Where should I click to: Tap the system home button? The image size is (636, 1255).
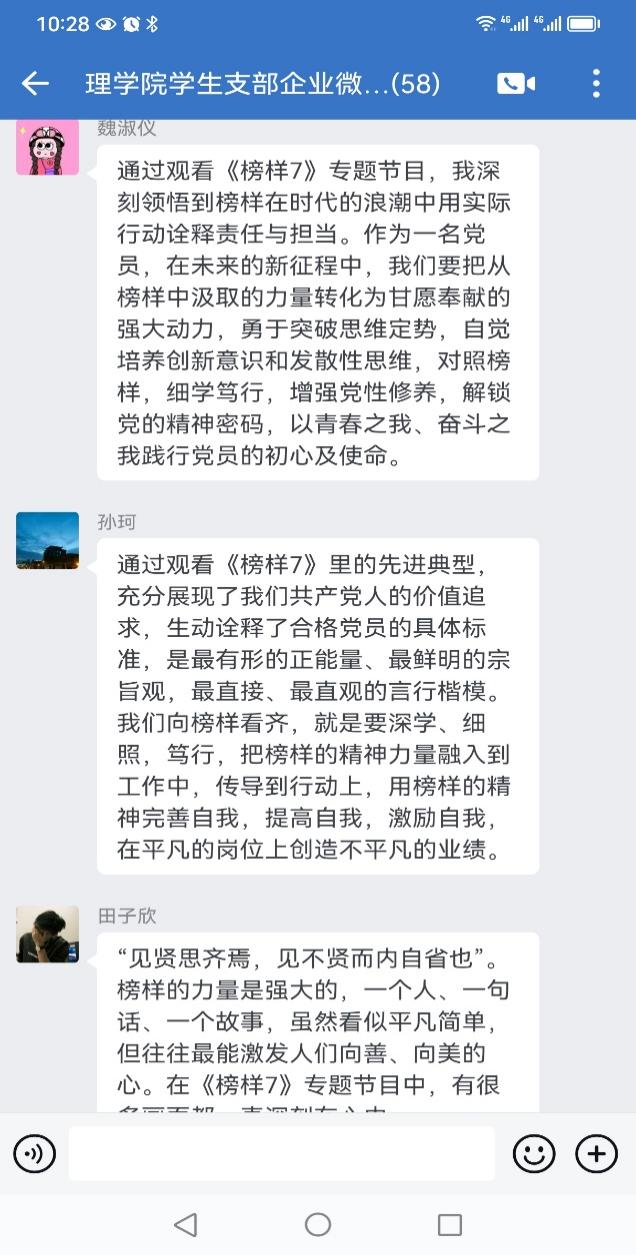click(318, 1224)
